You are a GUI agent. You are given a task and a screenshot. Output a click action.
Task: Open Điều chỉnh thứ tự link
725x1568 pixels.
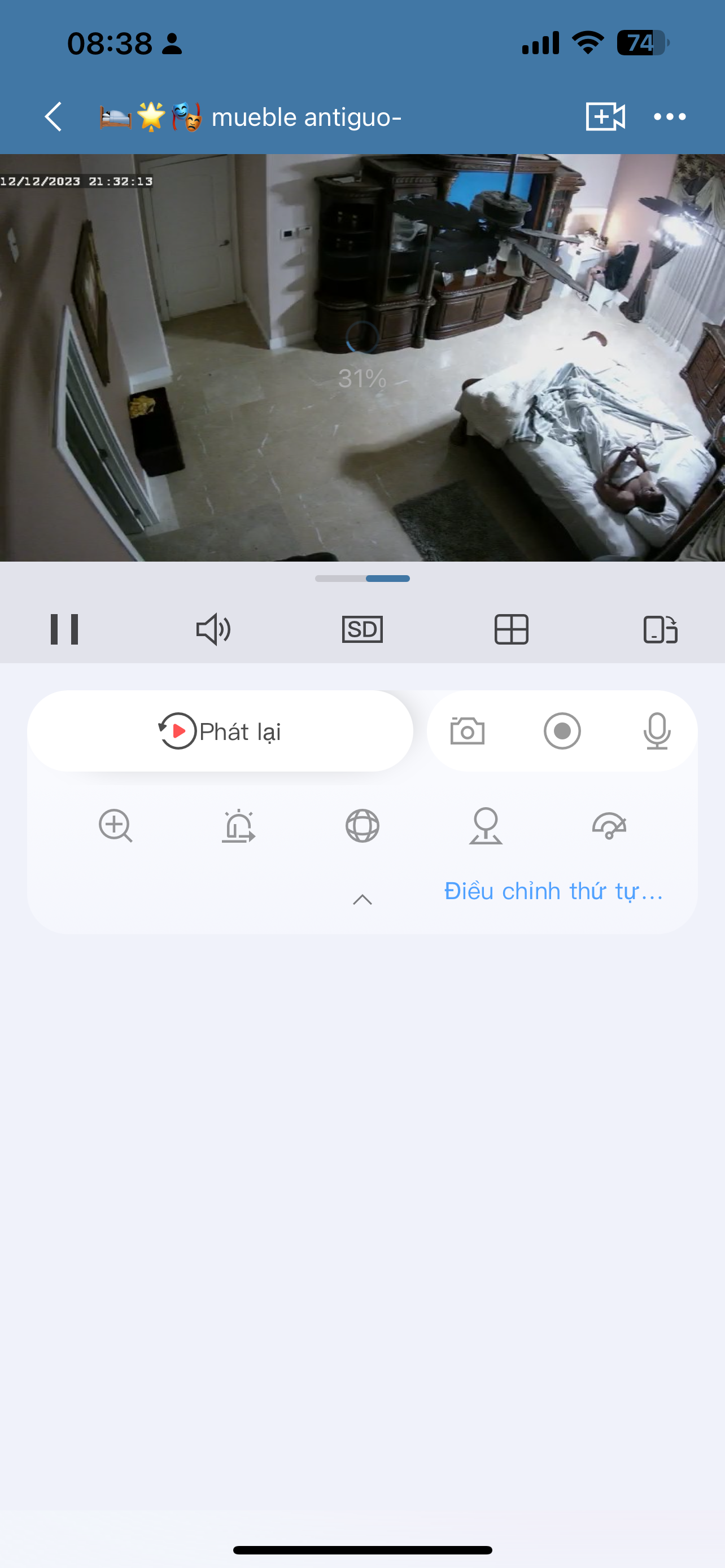click(553, 891)
